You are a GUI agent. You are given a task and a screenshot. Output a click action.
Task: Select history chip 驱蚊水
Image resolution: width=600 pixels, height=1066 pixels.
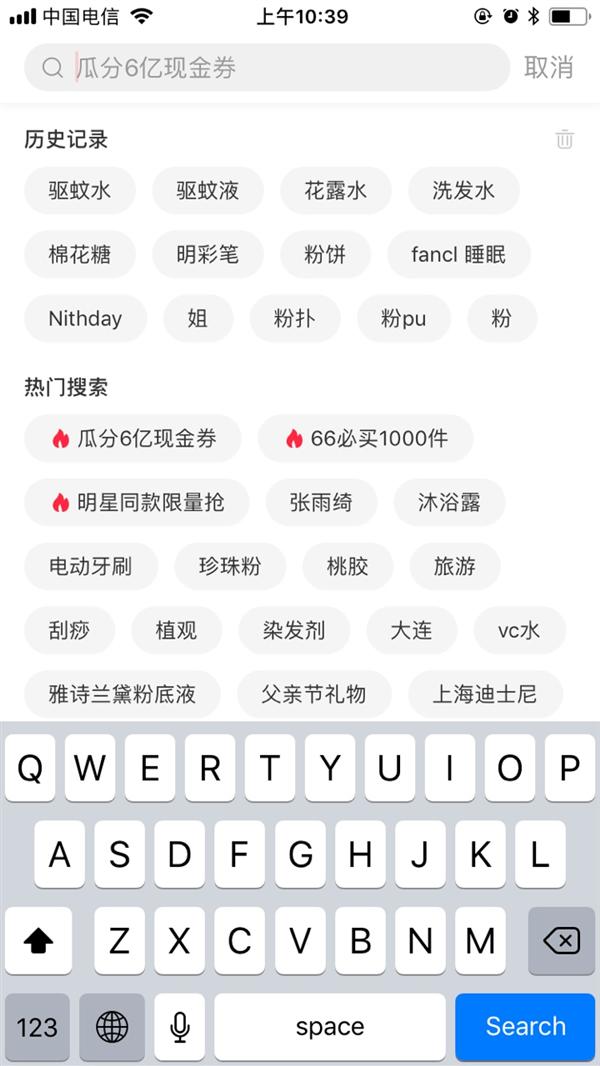[x=80, y=191]
